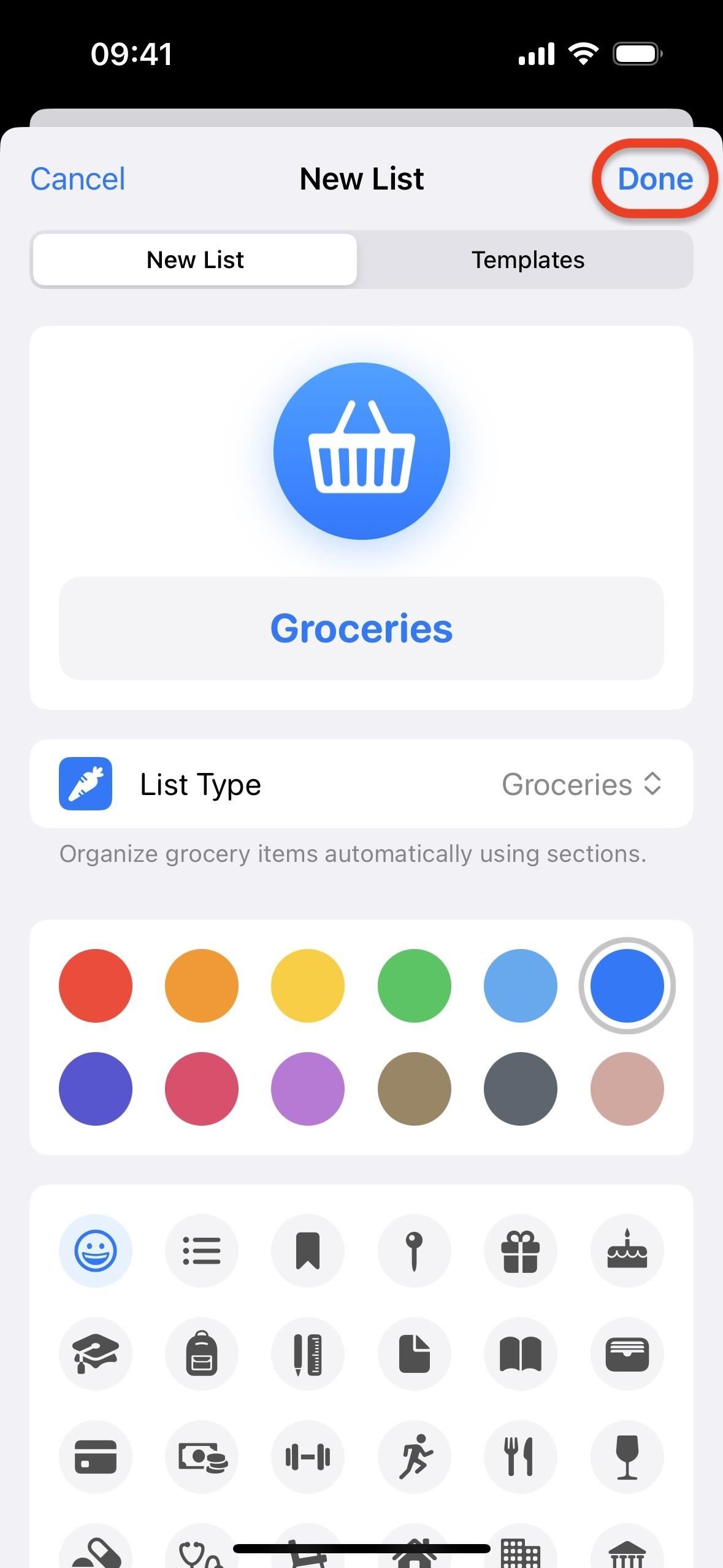Pick the orange color swatch
The image size is (723, 1568).
point(202,986)
